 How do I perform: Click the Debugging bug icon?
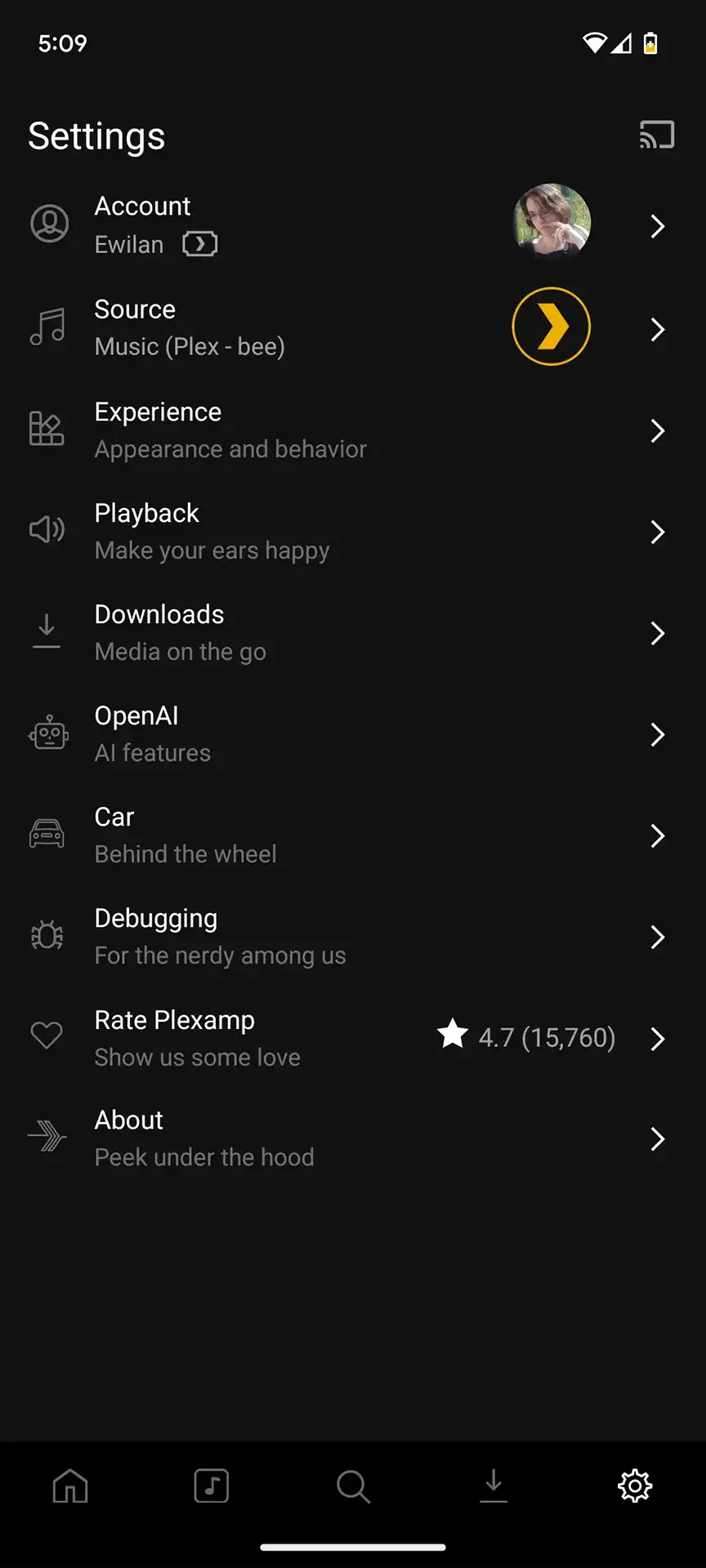point(47,936)
